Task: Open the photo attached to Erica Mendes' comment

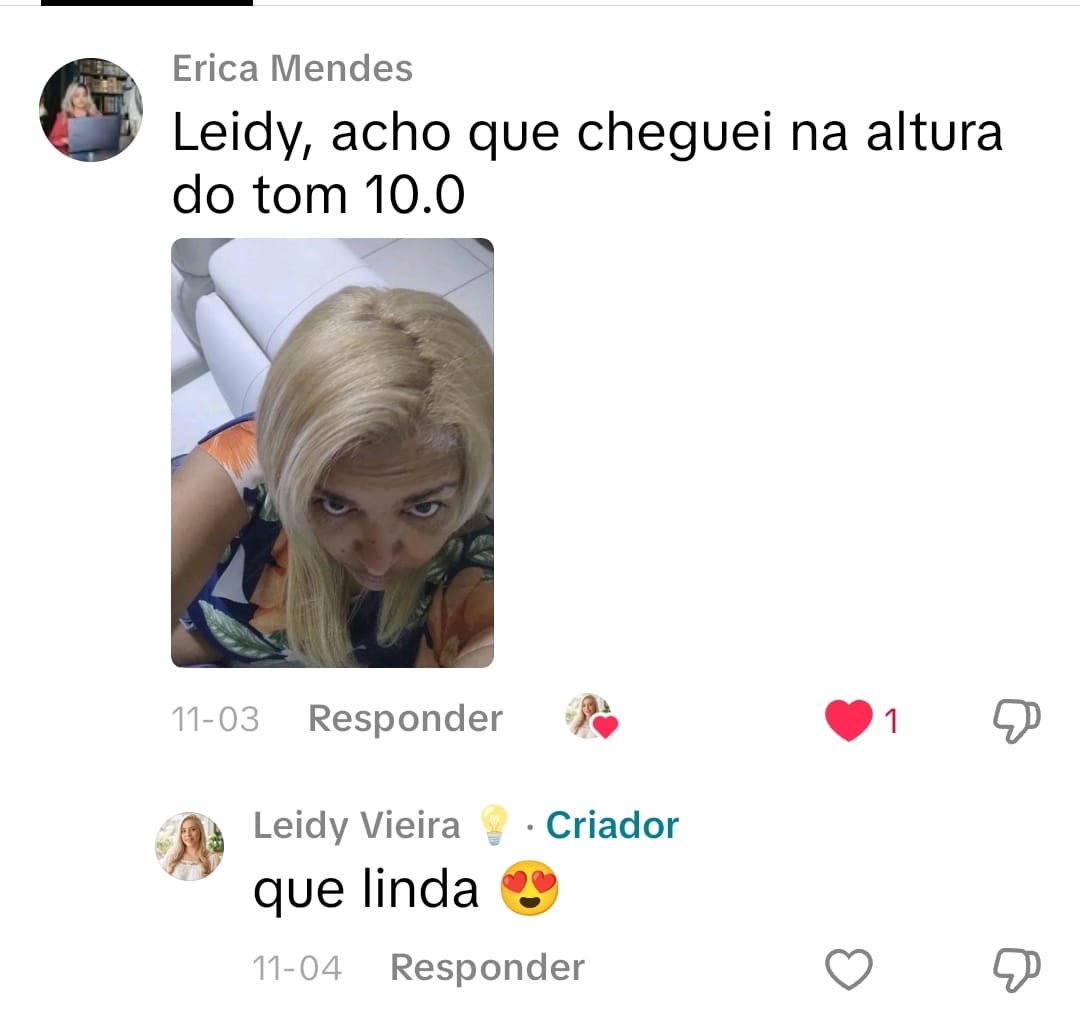Action: point(332,452)
